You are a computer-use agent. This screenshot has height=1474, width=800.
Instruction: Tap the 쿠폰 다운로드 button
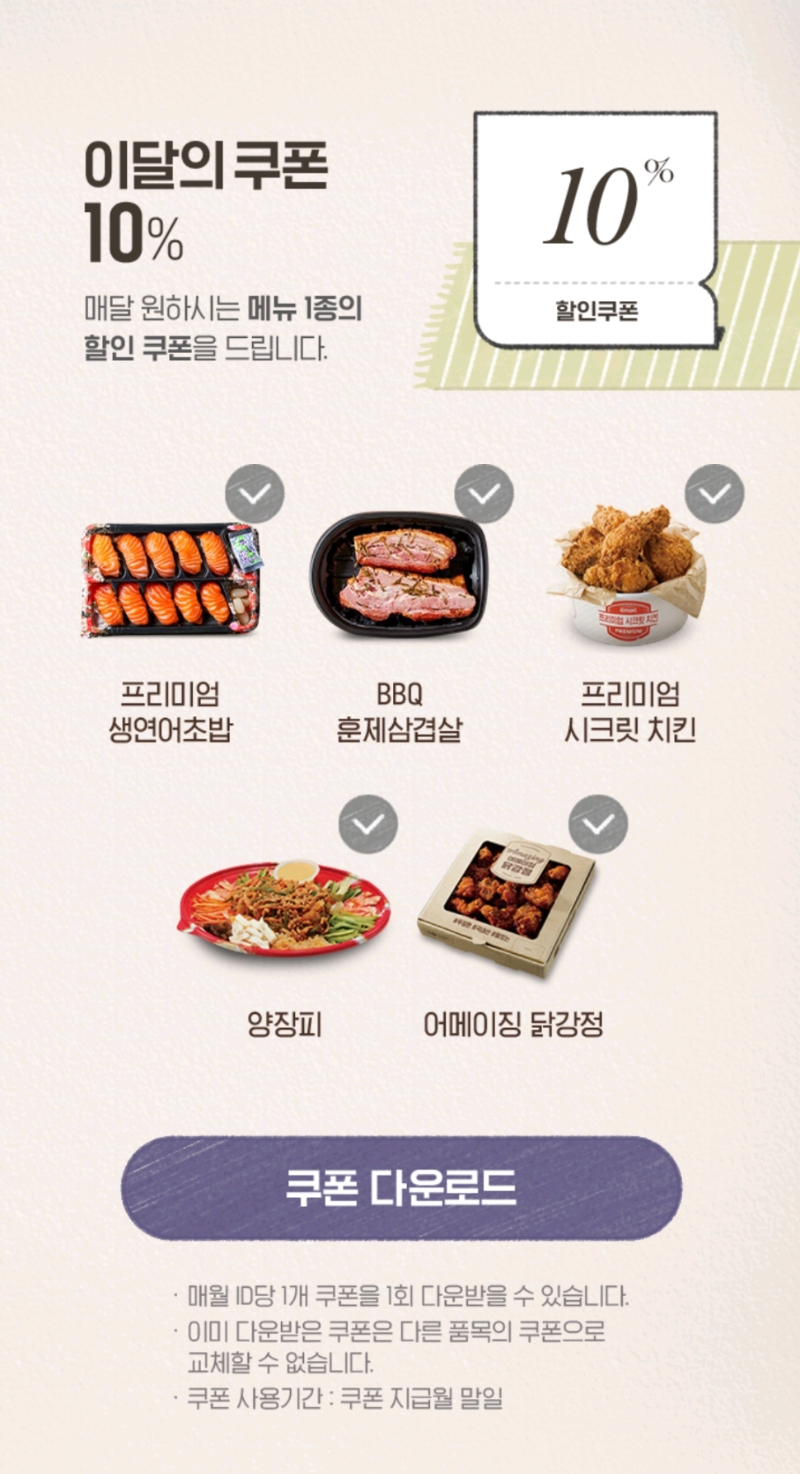coord(401,1188)
